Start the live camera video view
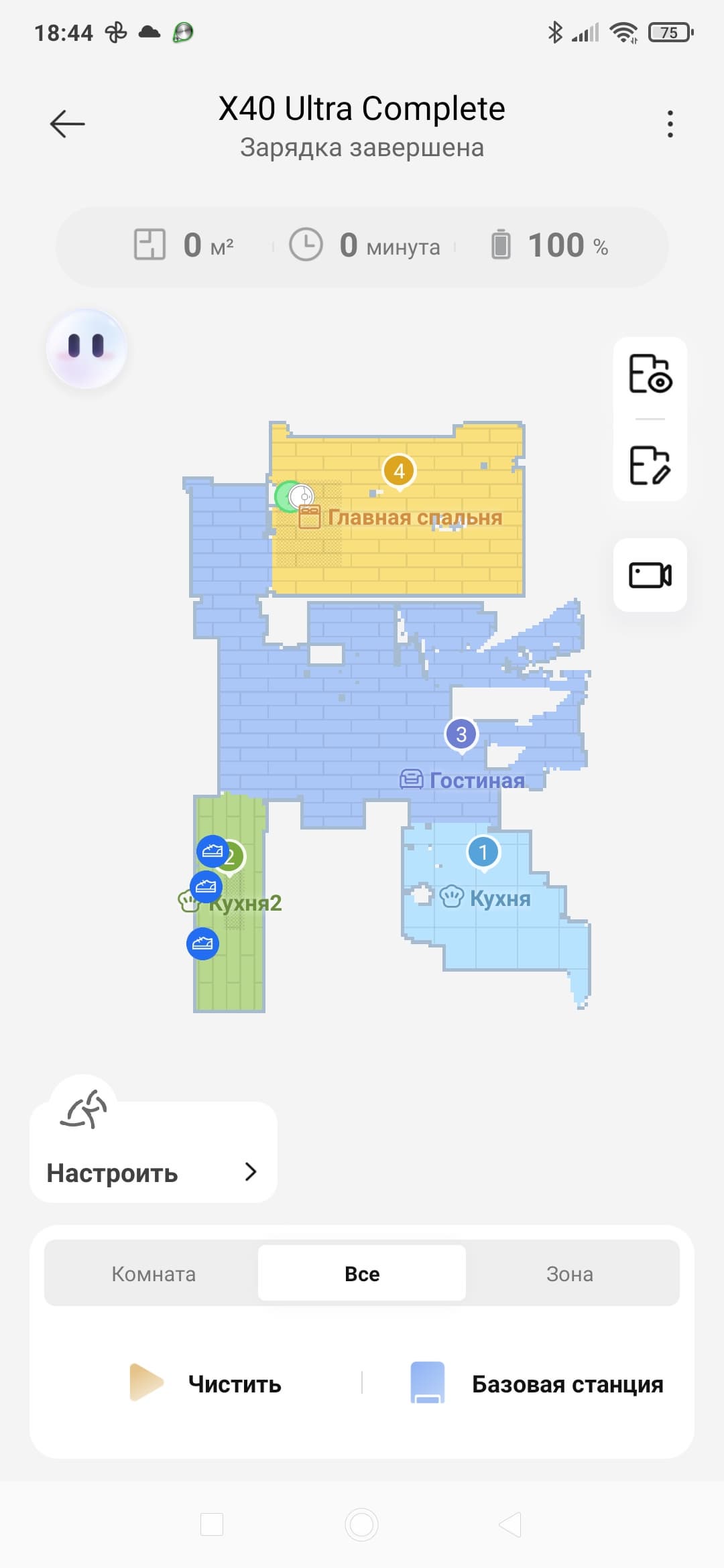The image size is (724, 1568). (x=650, y=575)
